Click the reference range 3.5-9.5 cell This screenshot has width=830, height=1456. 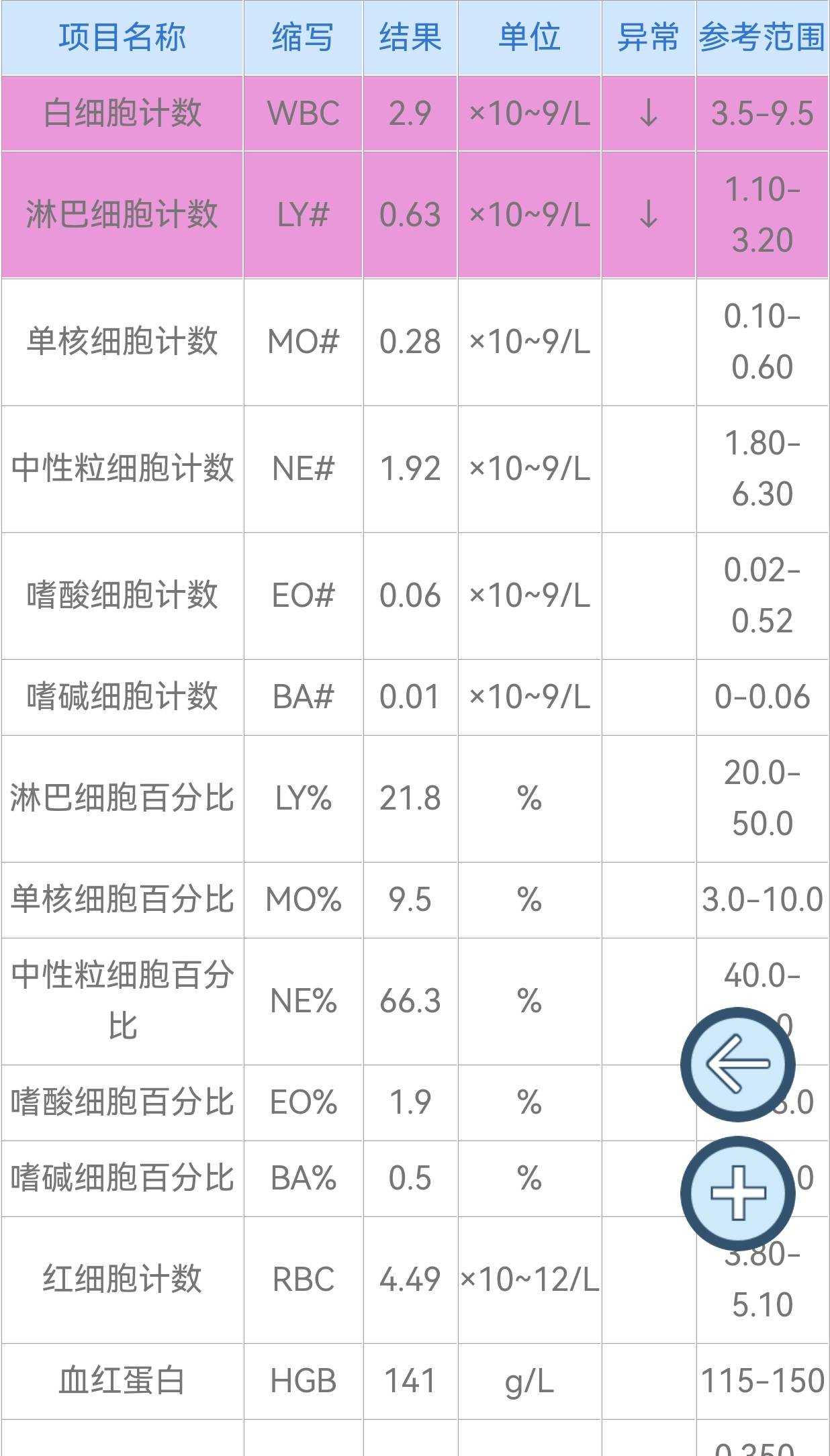tap(762, 112)
